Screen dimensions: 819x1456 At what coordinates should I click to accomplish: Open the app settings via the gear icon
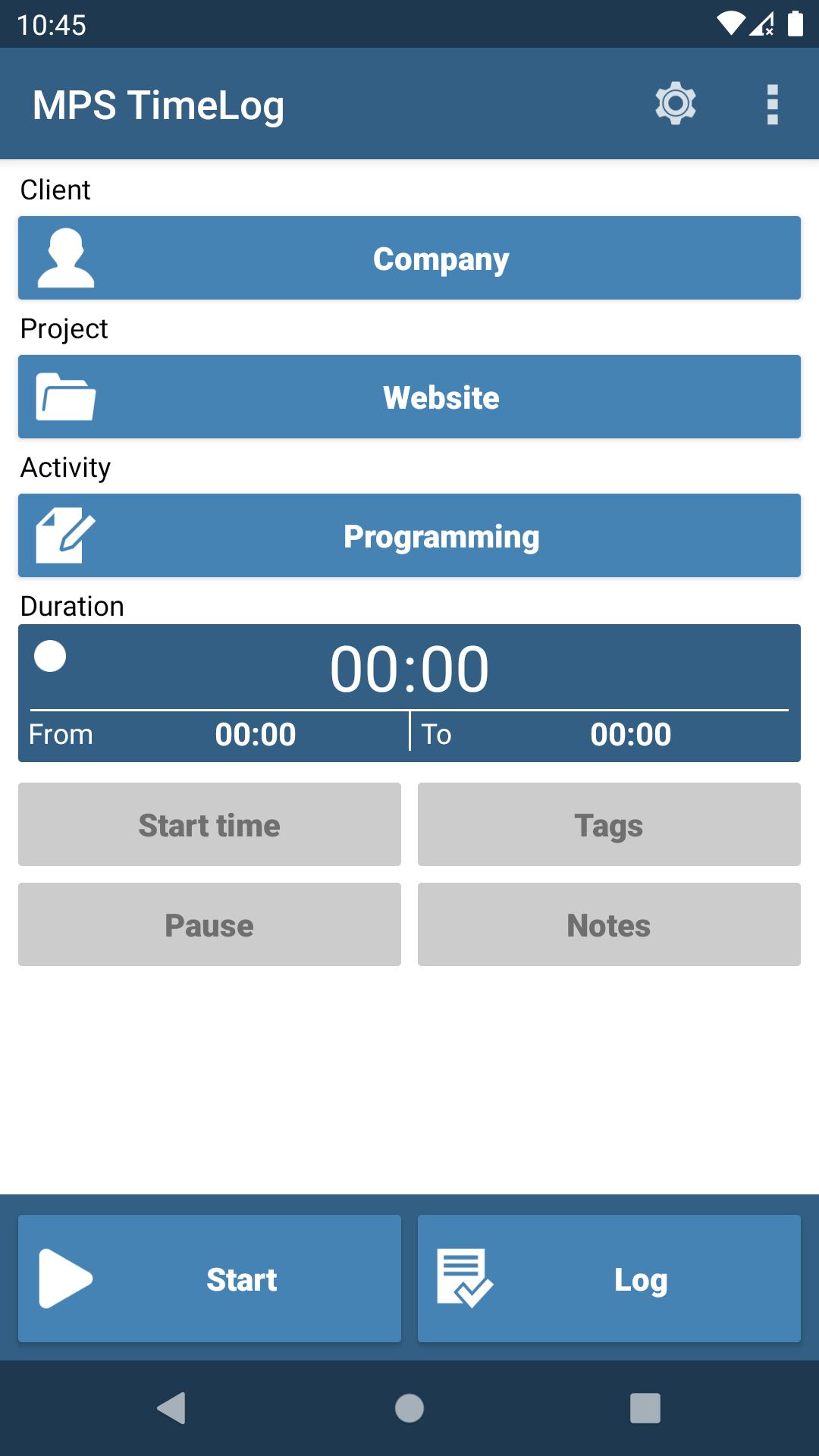[x=676, y=104]
